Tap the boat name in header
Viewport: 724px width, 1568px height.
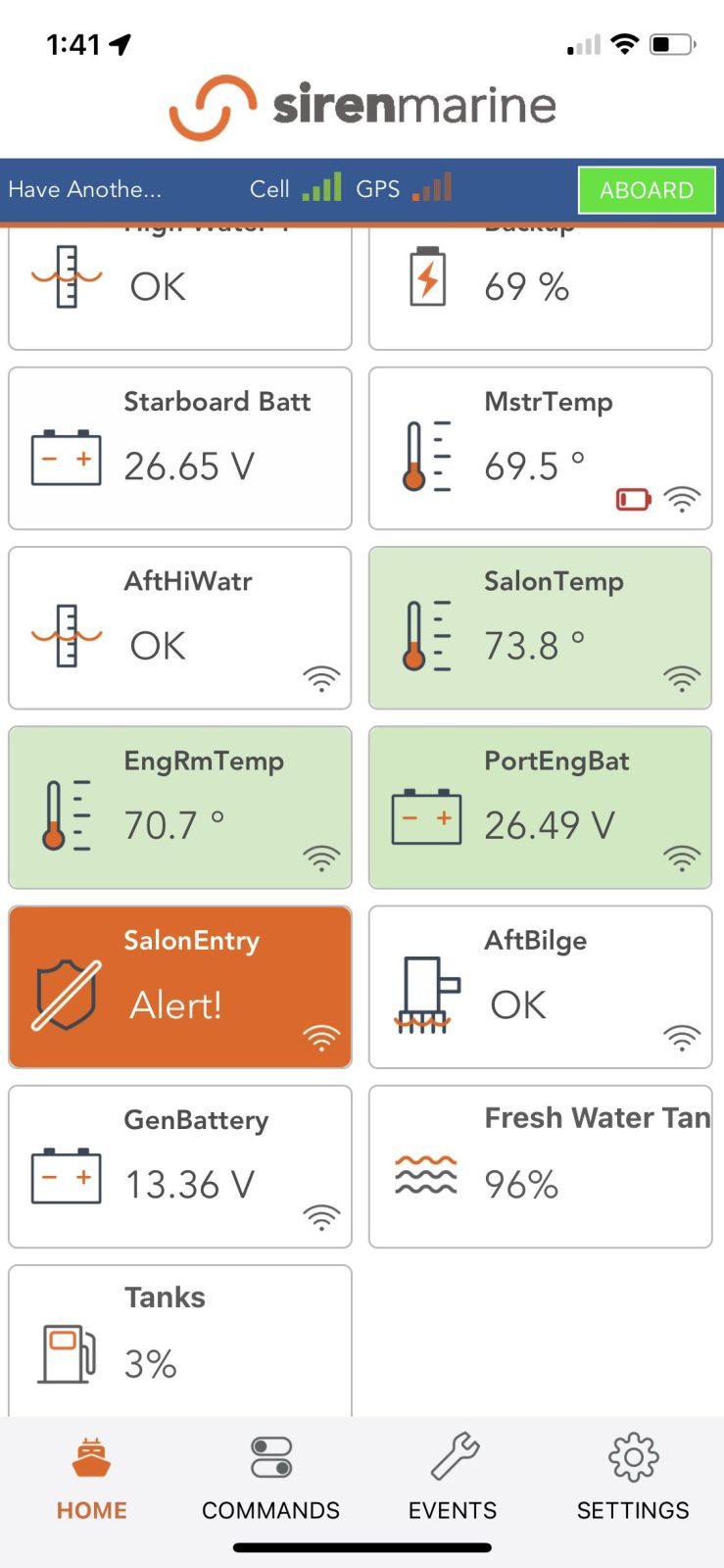(85, 189)
